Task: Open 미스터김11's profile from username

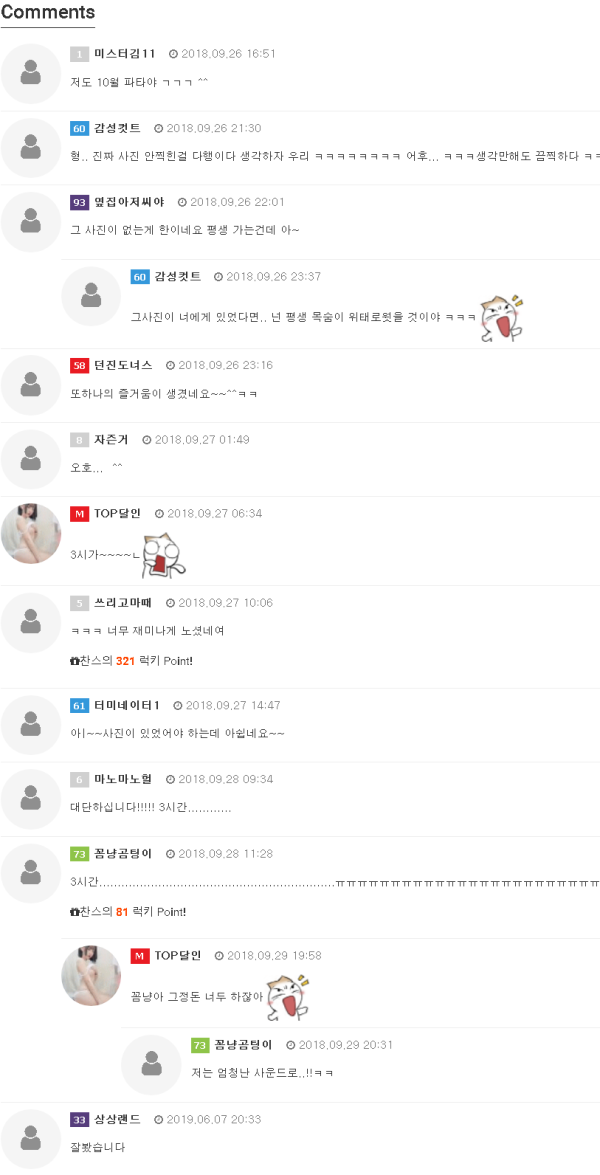Action: click(x=125, y=54)
